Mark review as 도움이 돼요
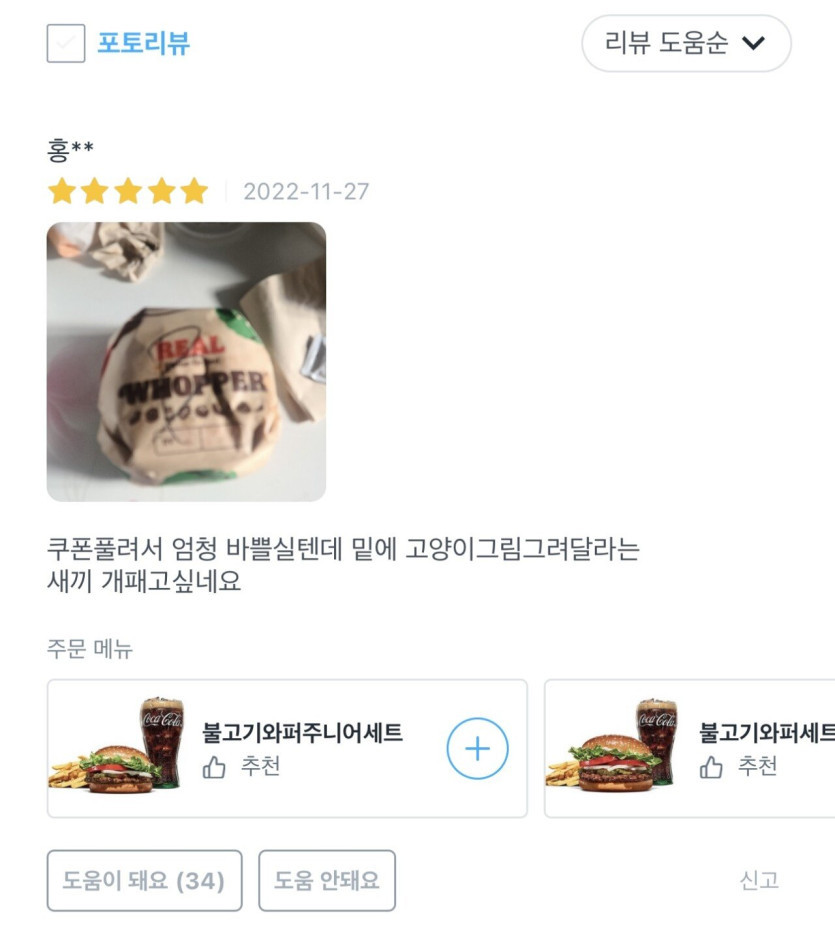 [x=144, y=880]
